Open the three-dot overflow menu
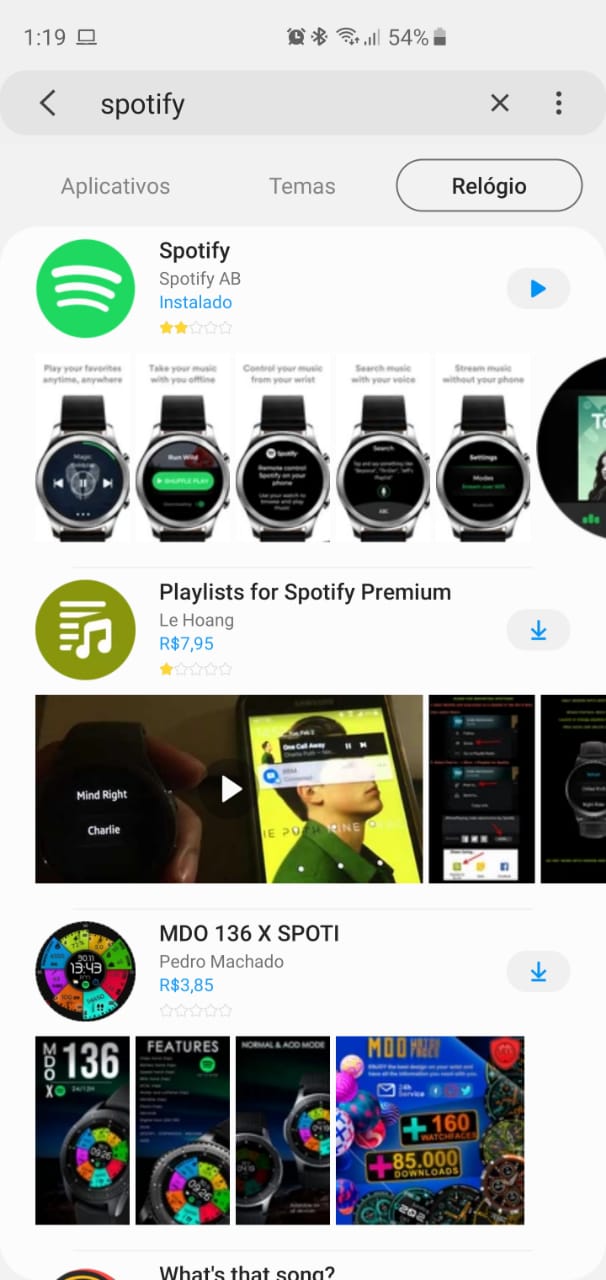 558,103
